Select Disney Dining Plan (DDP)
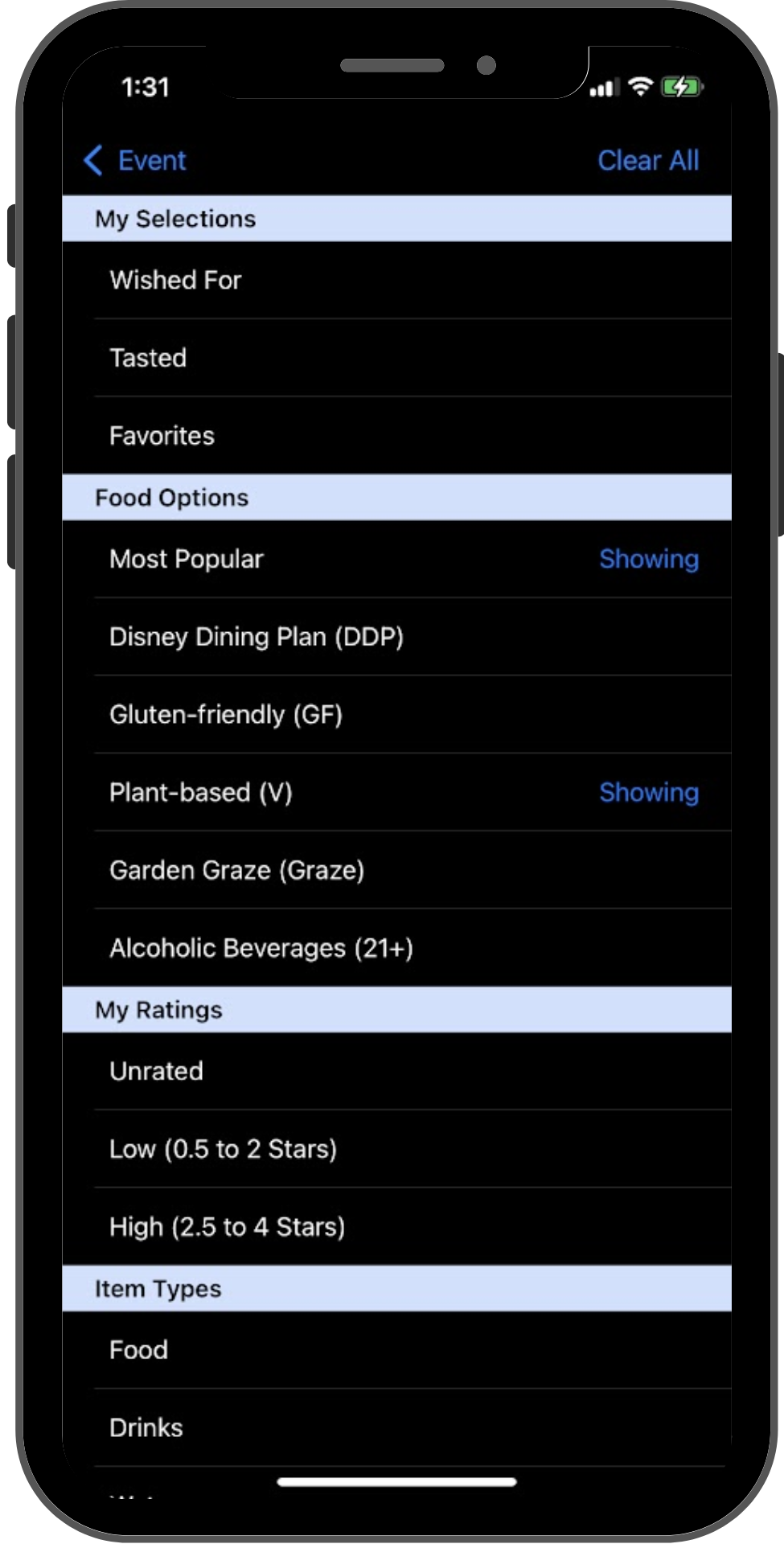784x1544 pixels. pos(396,637)
